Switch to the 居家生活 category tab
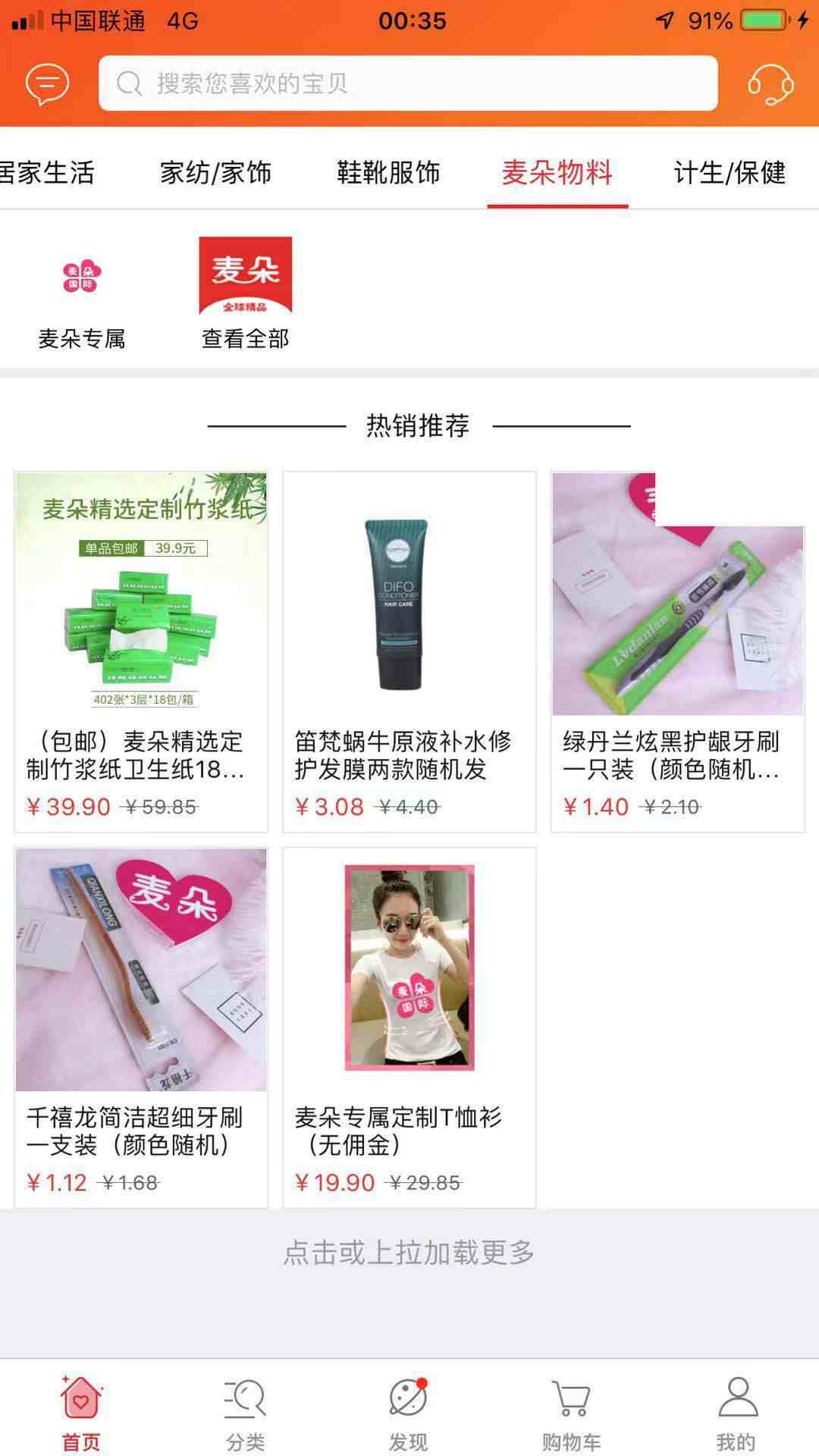 47,173
